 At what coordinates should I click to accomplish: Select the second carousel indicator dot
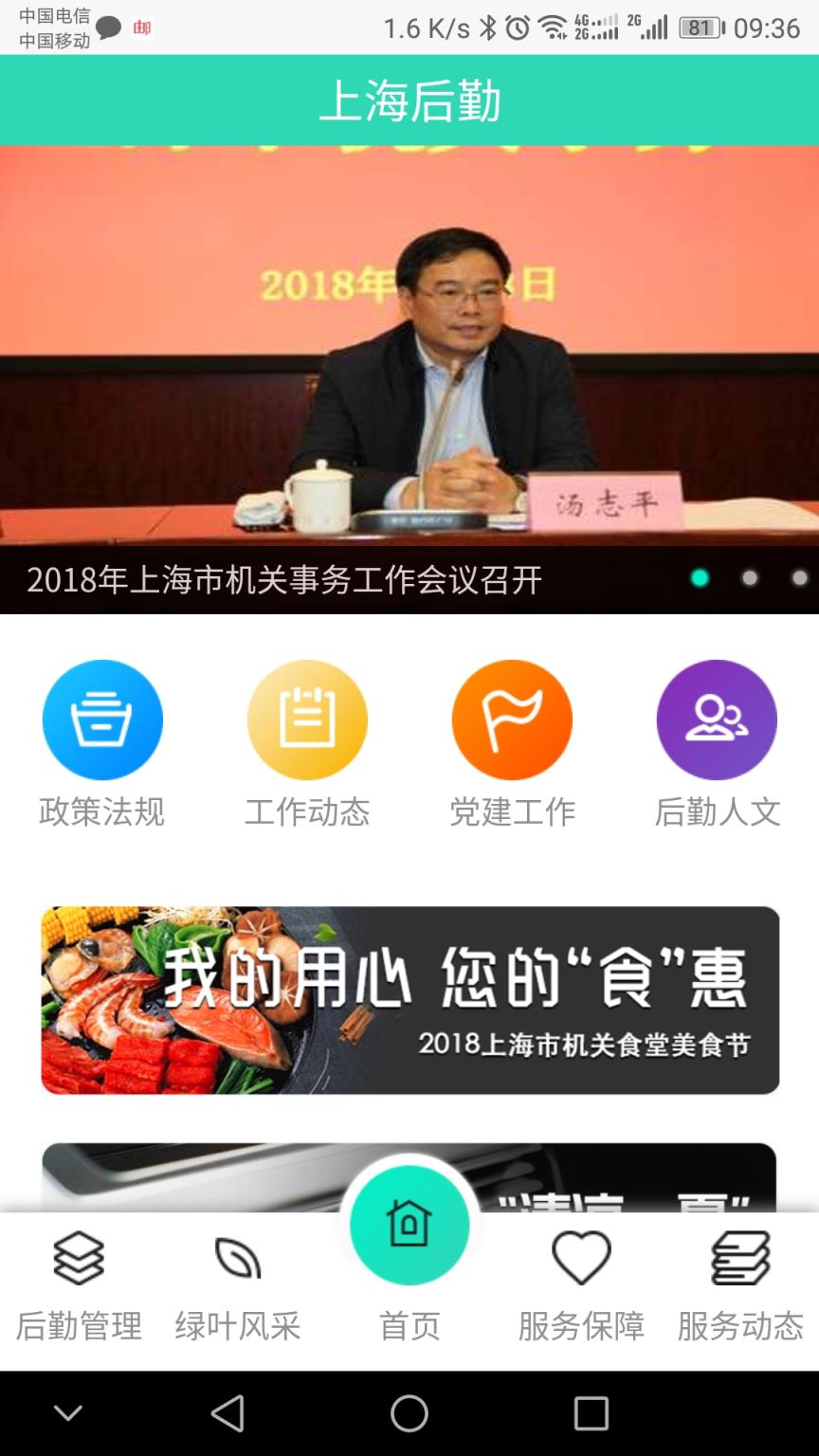point(750,577)
